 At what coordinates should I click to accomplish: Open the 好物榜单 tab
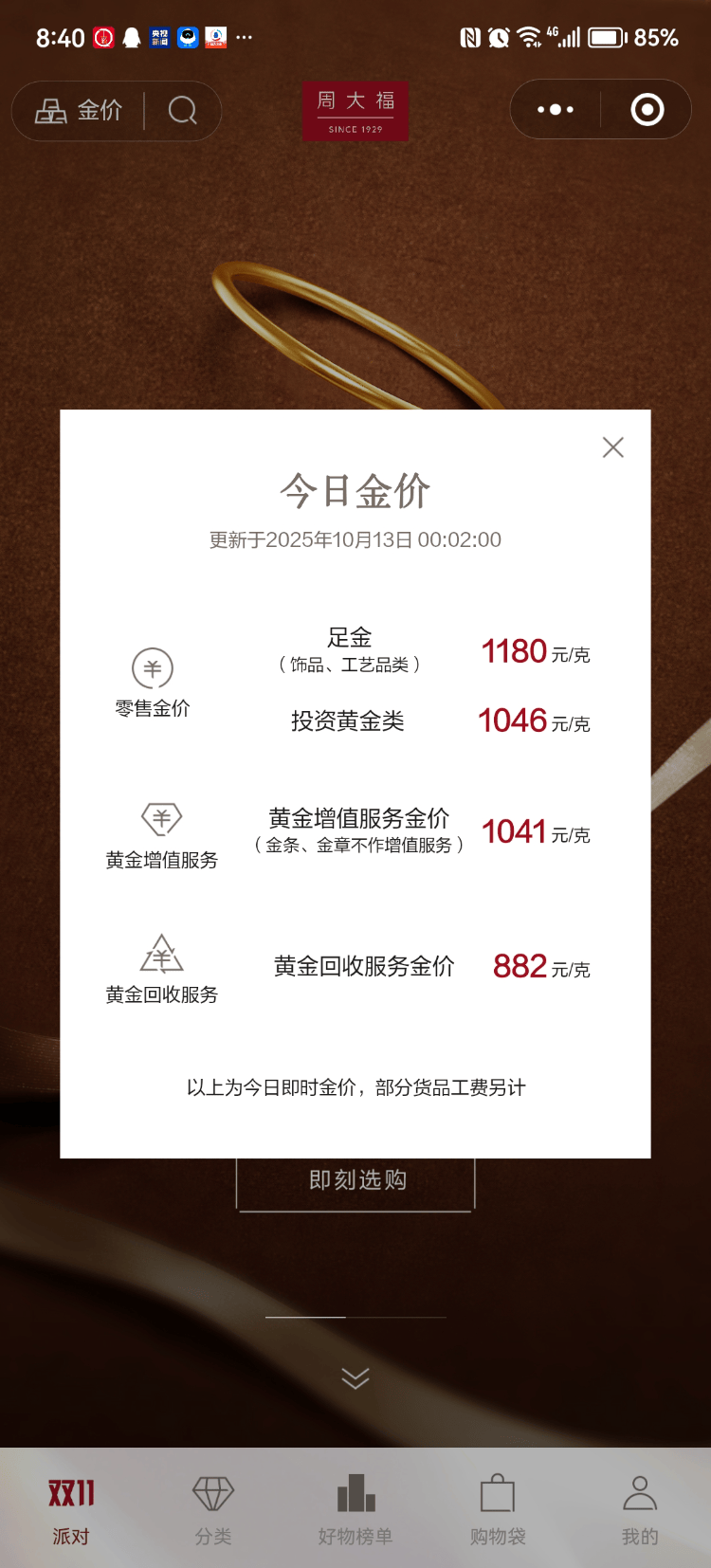coord(355,1508)
